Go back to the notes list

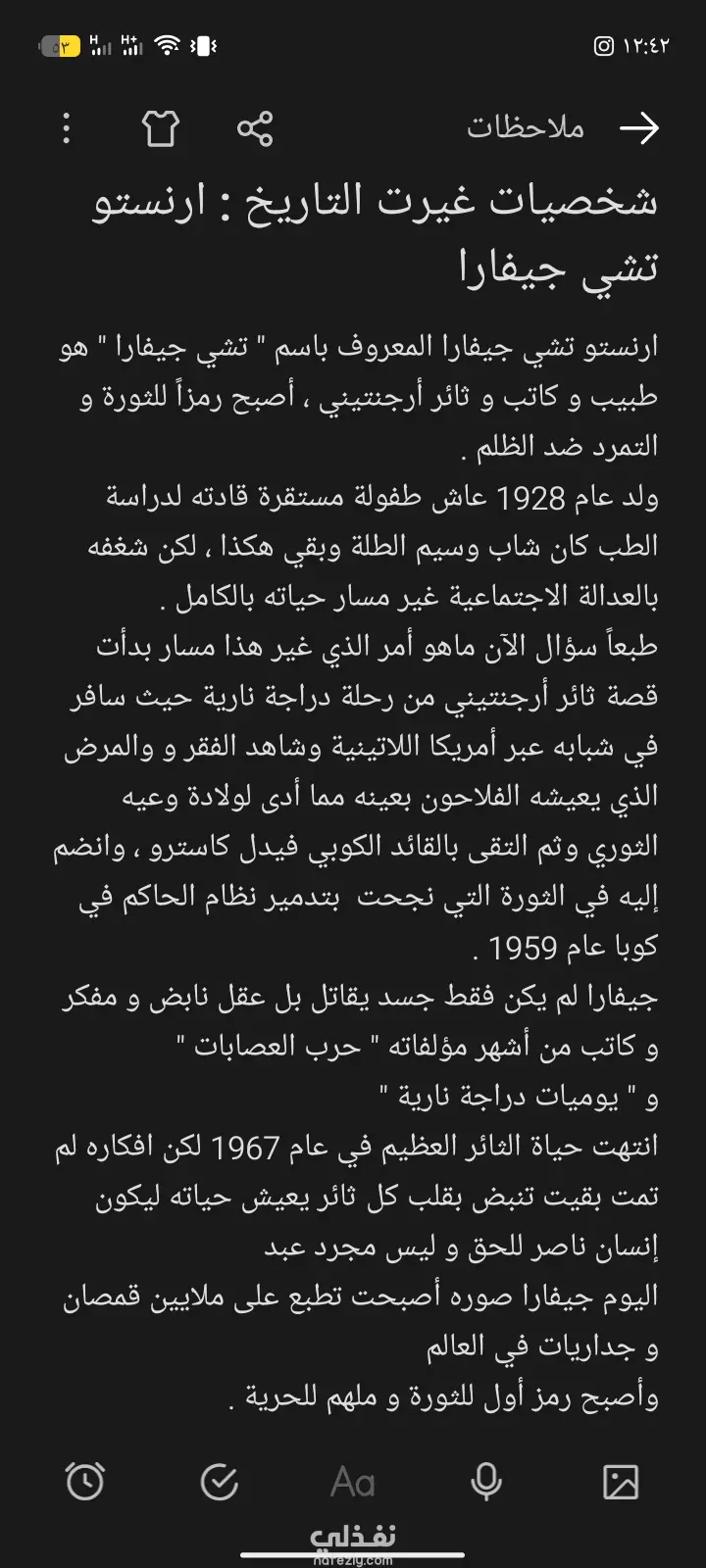pos(639,128)
